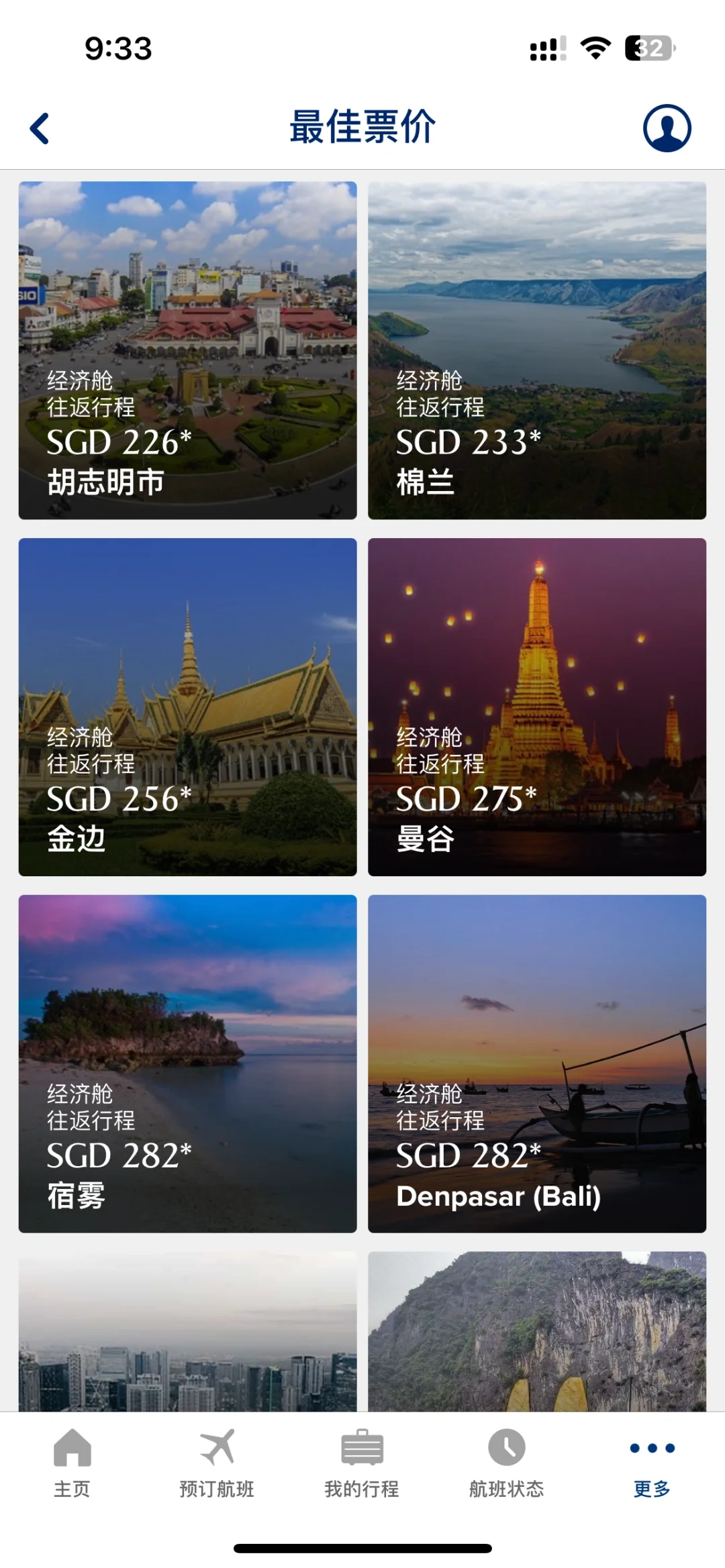This screenshot has height=1568, width=725.
Task: Open the 胡志明市 SGD 226 fare card
Action: [x=187, y=350]
